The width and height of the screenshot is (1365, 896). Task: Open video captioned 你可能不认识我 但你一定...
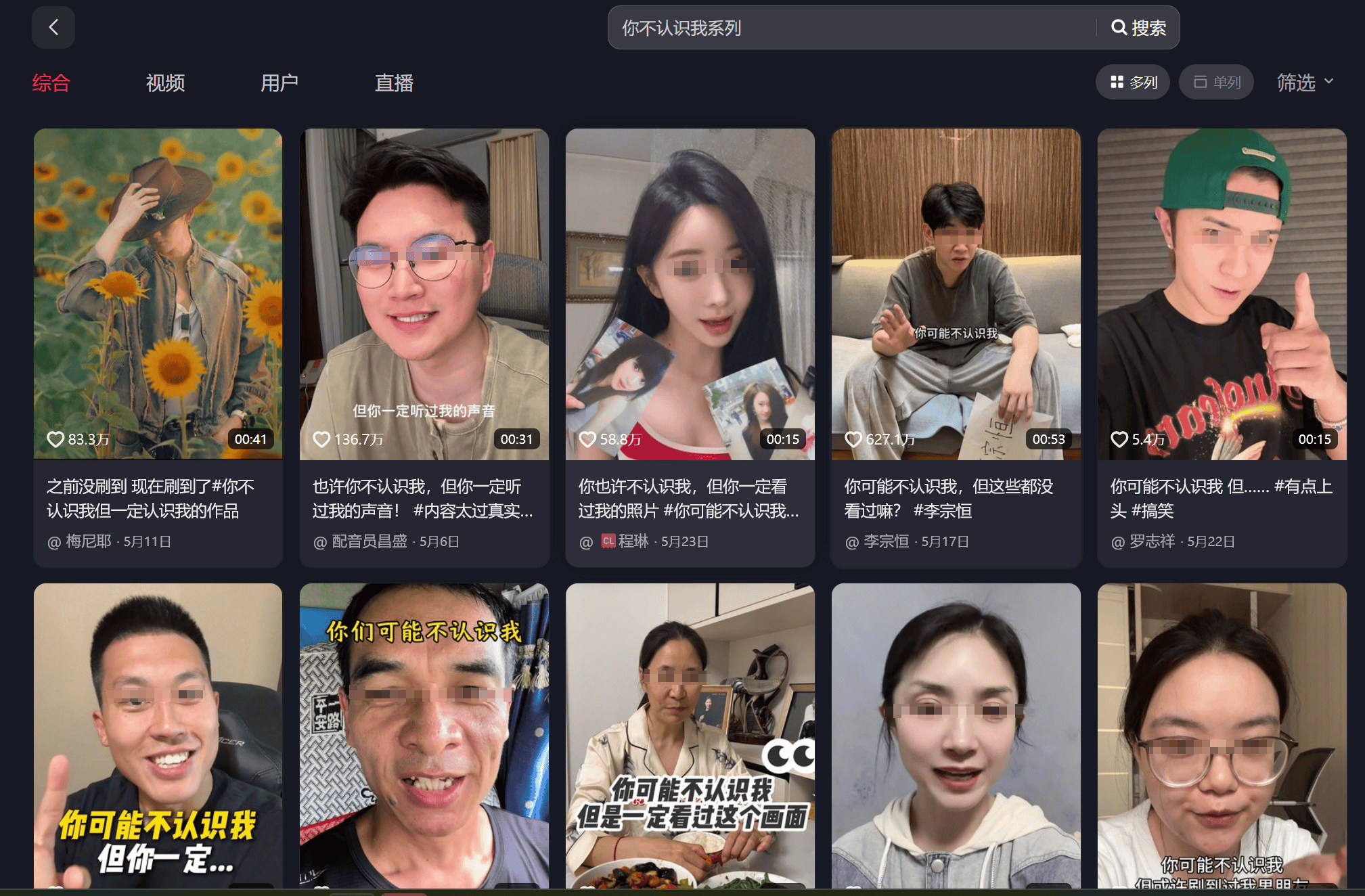(158, 738)
